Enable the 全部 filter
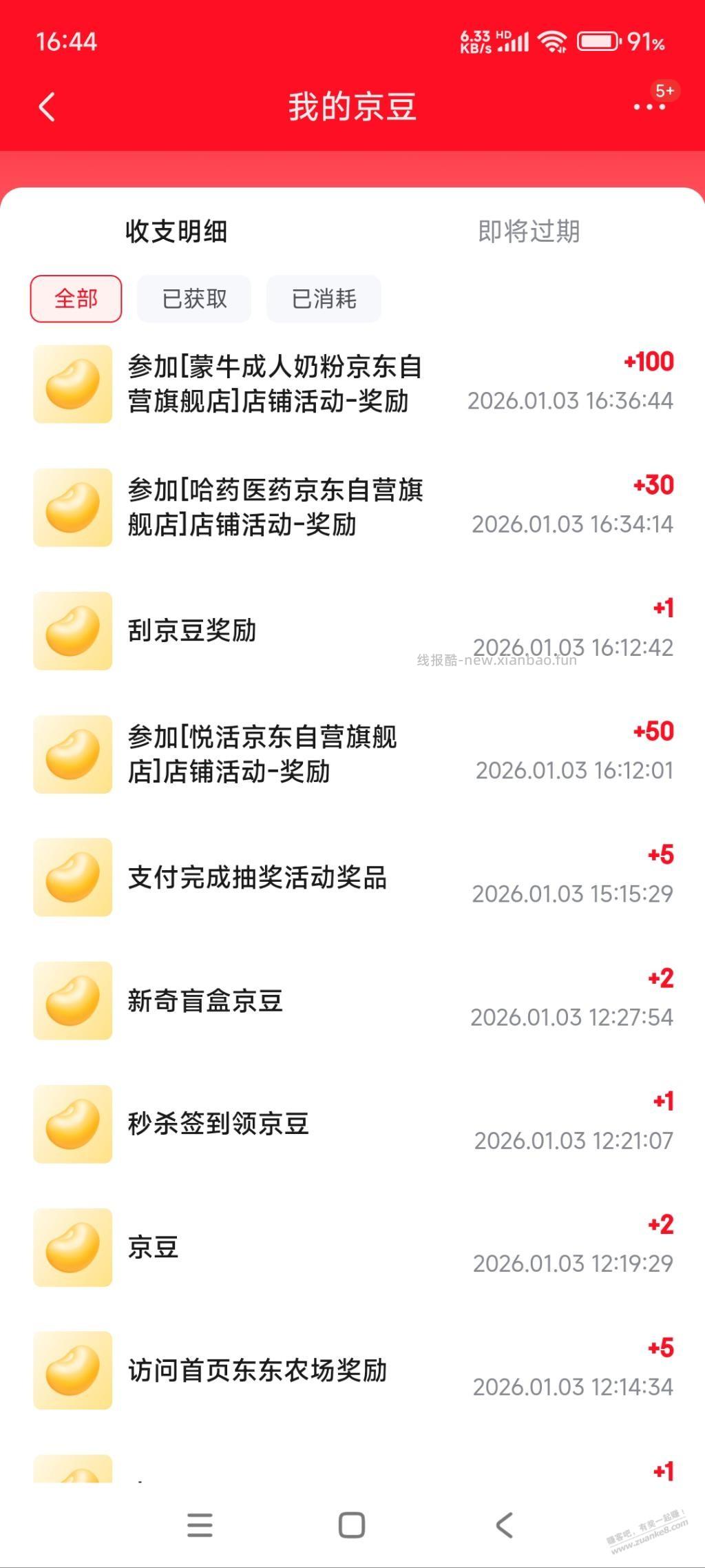705x1568 pixels. 76,298
